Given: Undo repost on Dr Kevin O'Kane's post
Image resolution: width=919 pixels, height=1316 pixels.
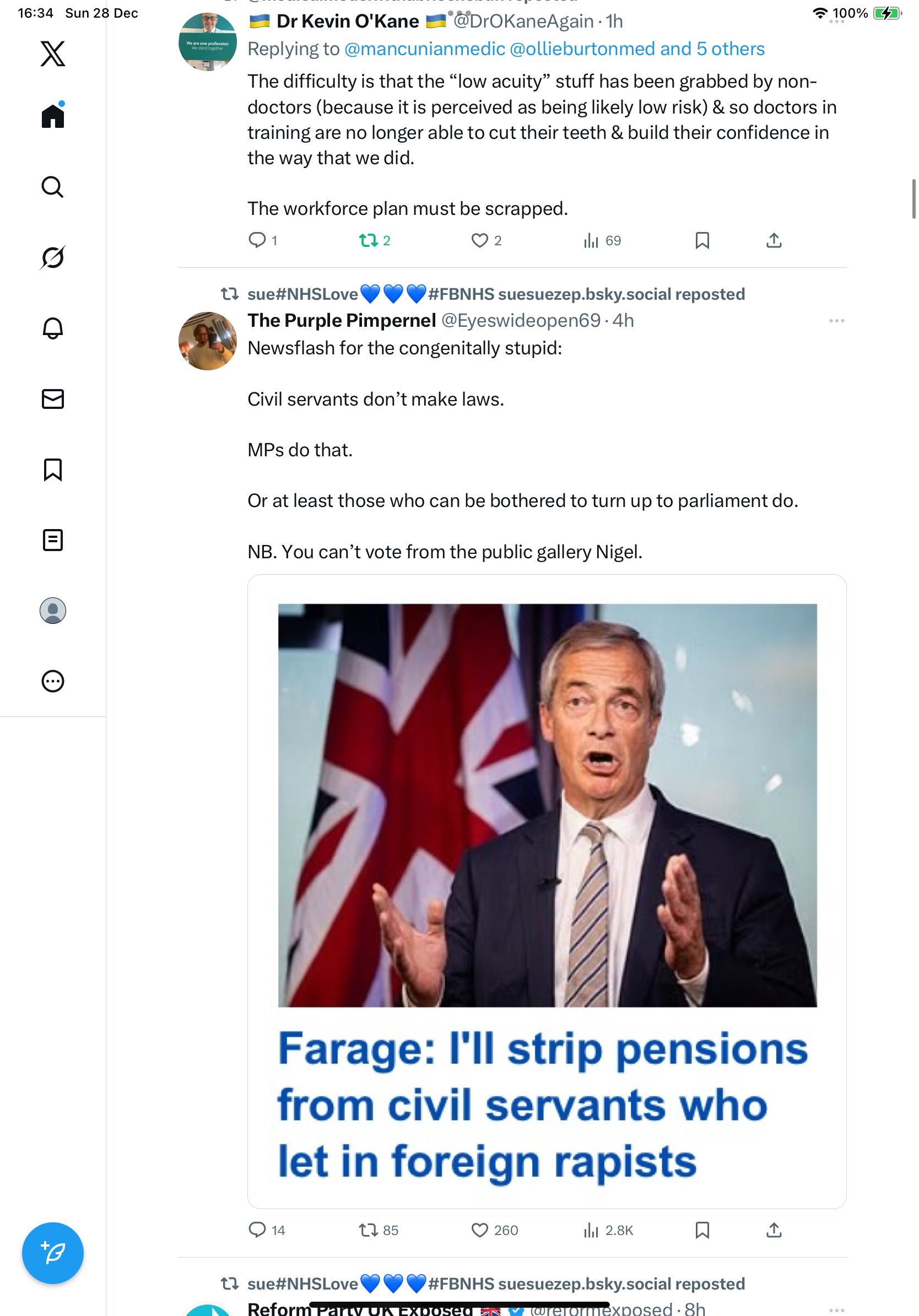Looking at the screenshot, I should click(x=369, y=240).
